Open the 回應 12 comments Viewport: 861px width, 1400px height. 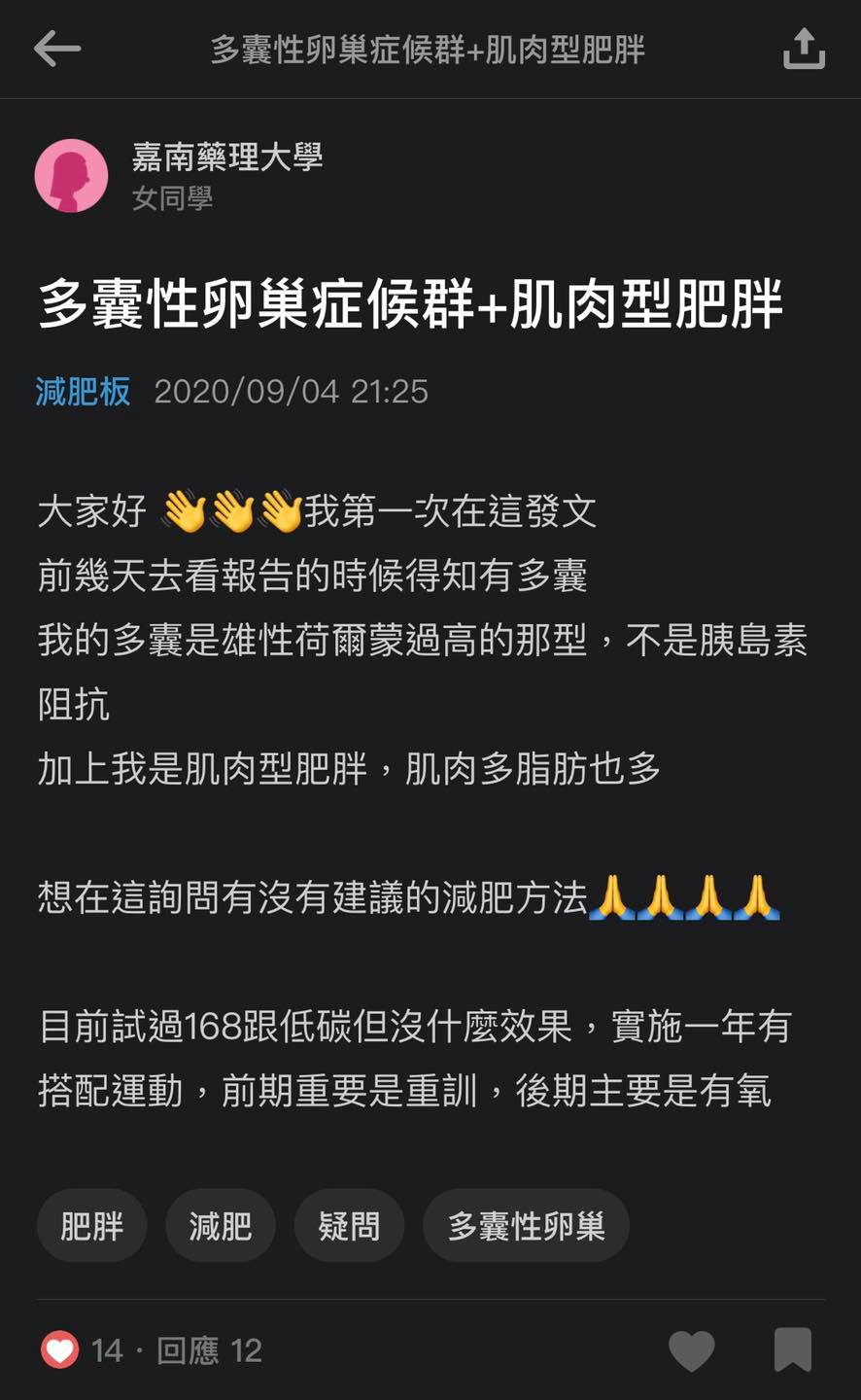209,1350
